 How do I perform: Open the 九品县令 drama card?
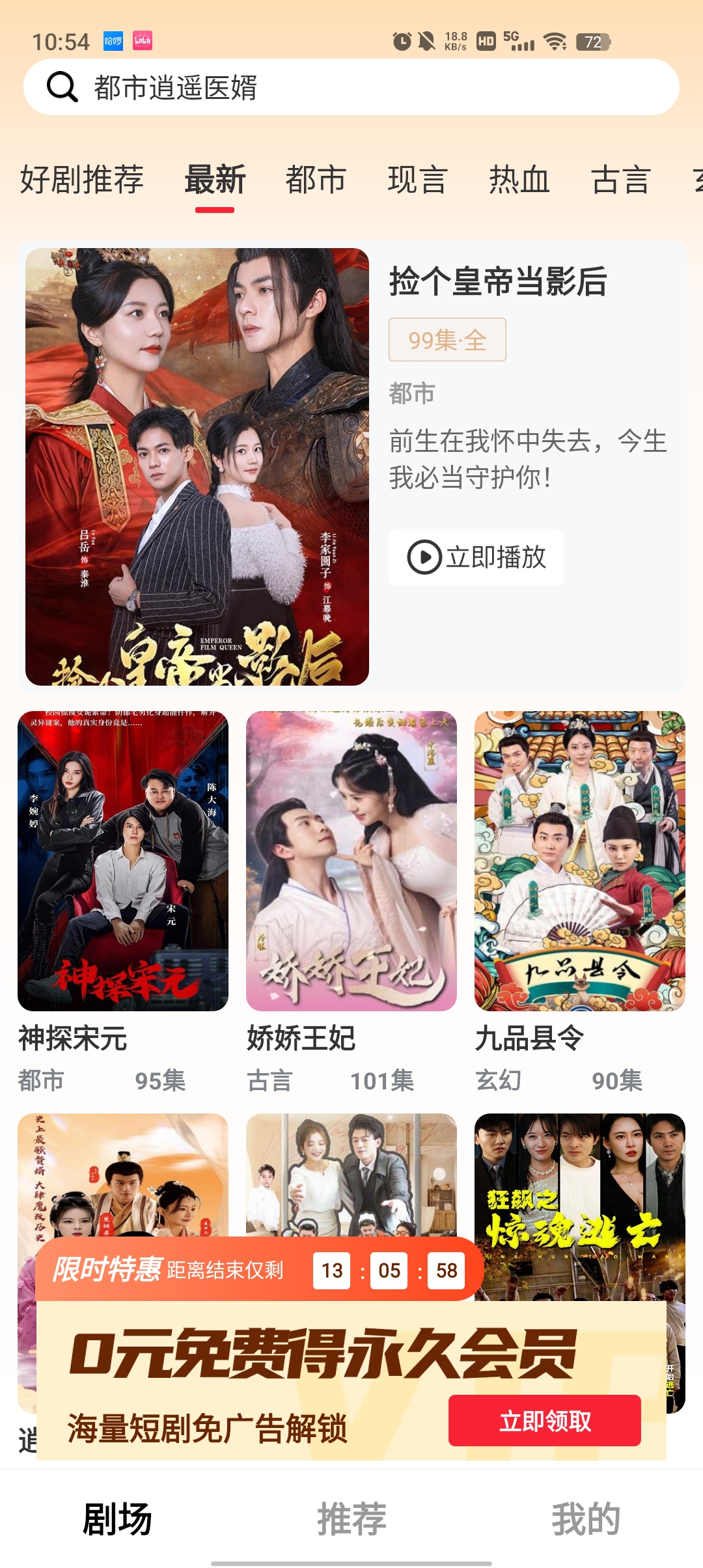coord(580,861)
